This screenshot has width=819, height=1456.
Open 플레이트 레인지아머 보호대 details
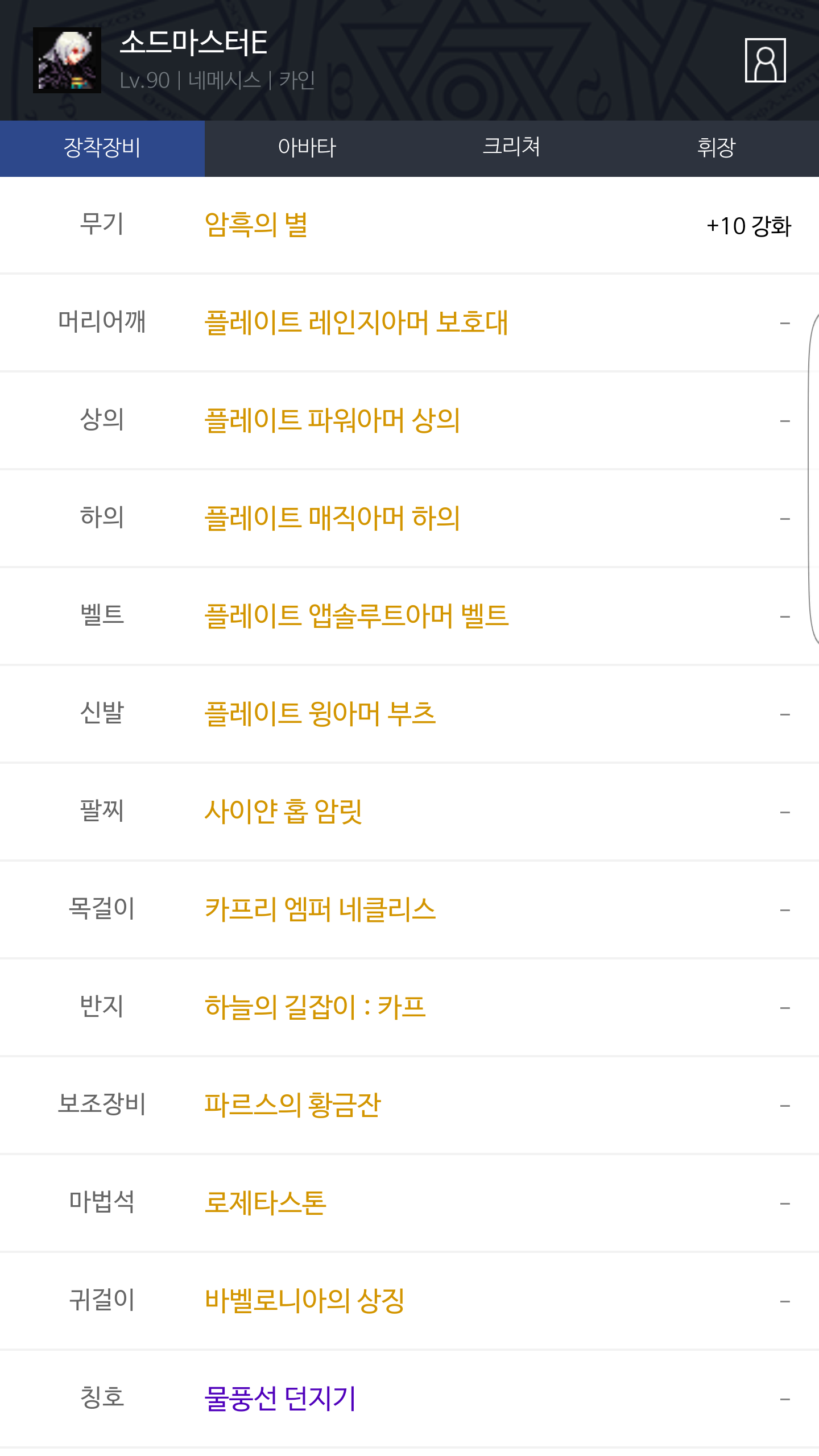point(356,323)
